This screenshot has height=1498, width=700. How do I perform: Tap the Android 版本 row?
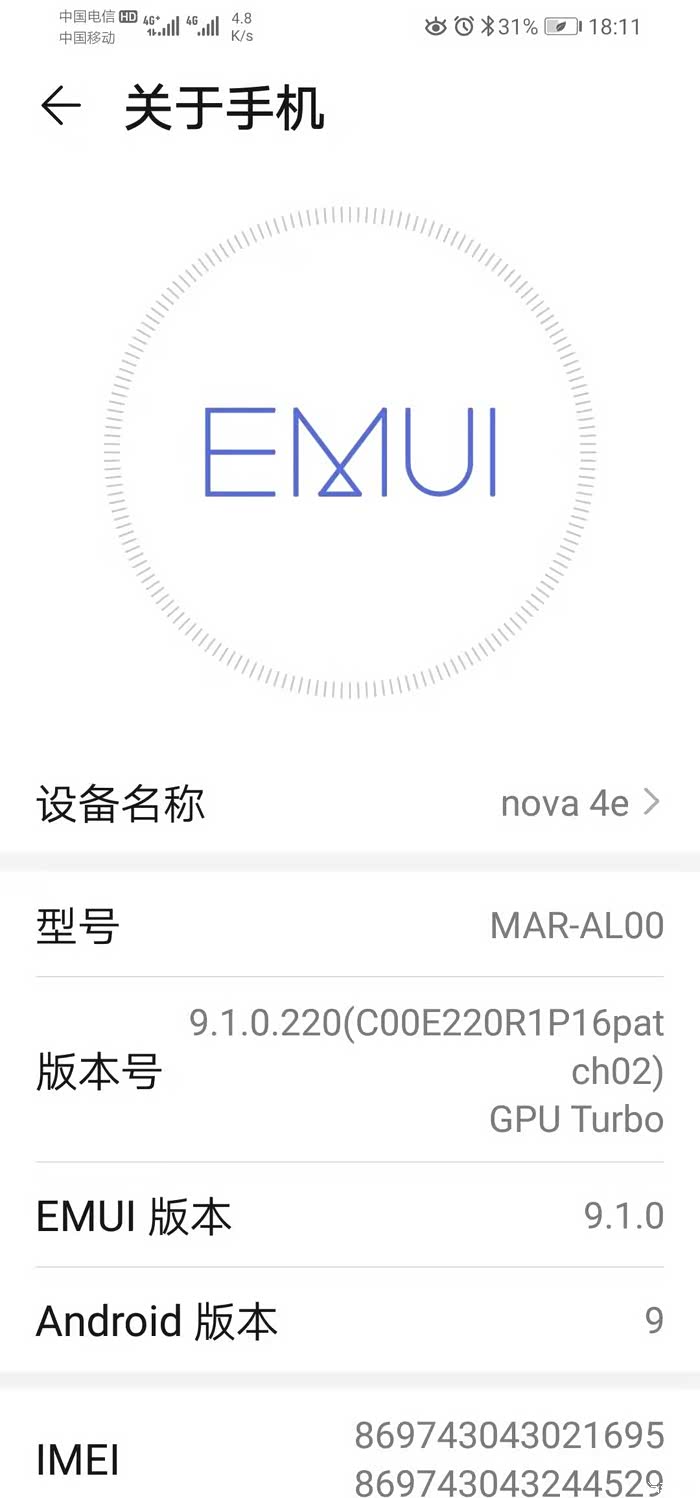tap(350, 1321)
